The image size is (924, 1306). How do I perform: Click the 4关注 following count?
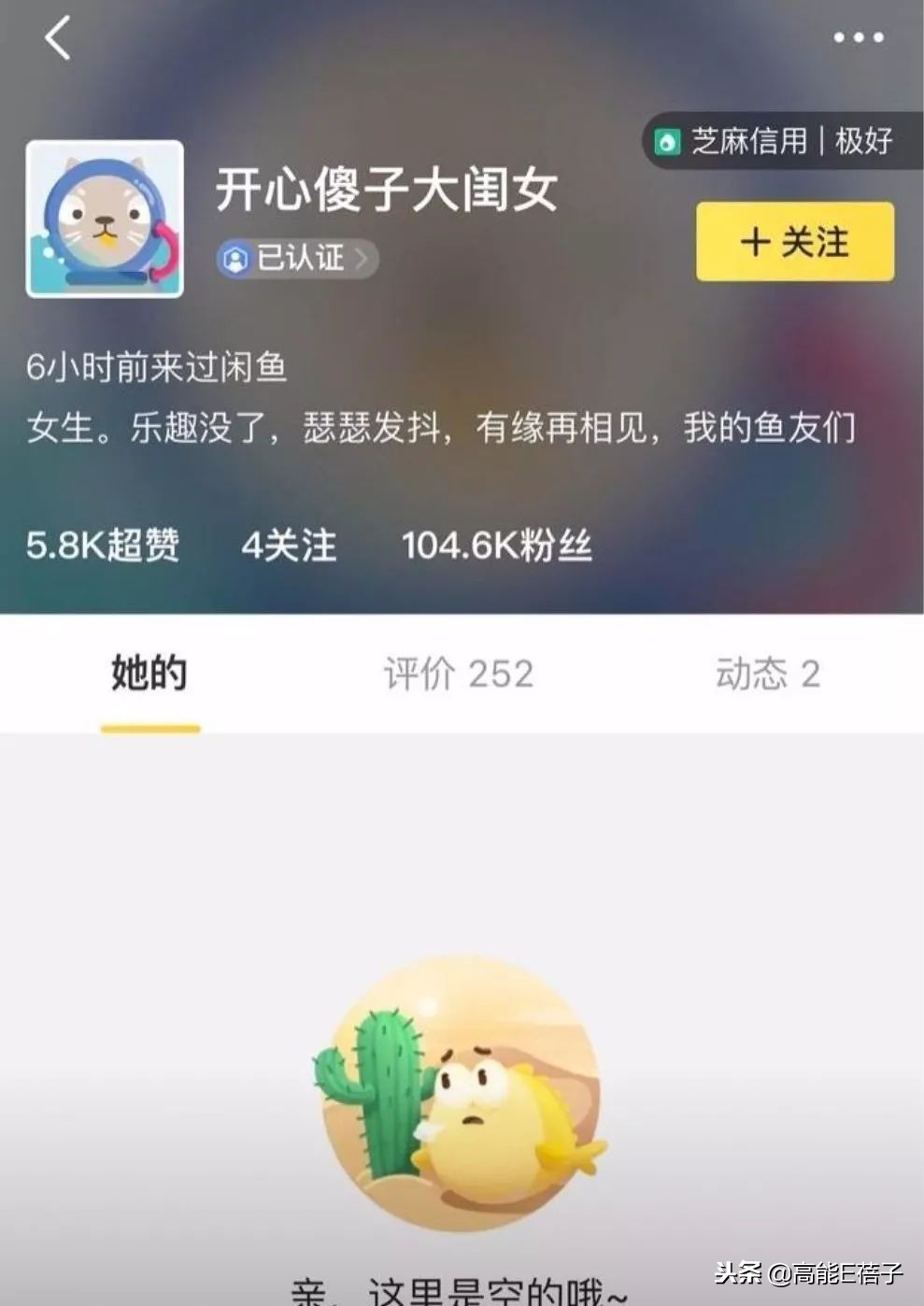(x=290, y=549)
